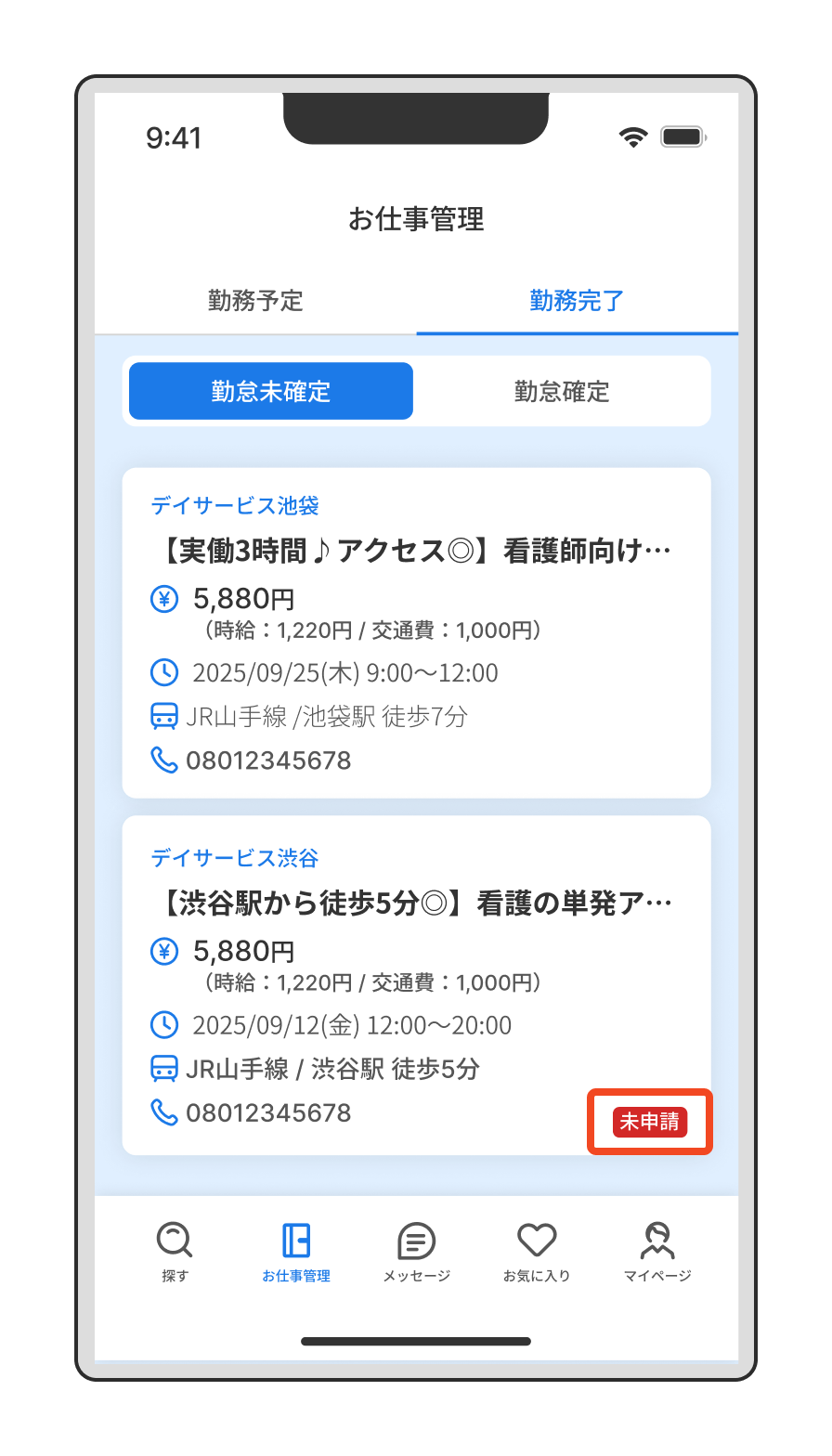Open the デイサービス渋谷 facility link
This screenshot has height=1456, width=832.
pos(234,859)
